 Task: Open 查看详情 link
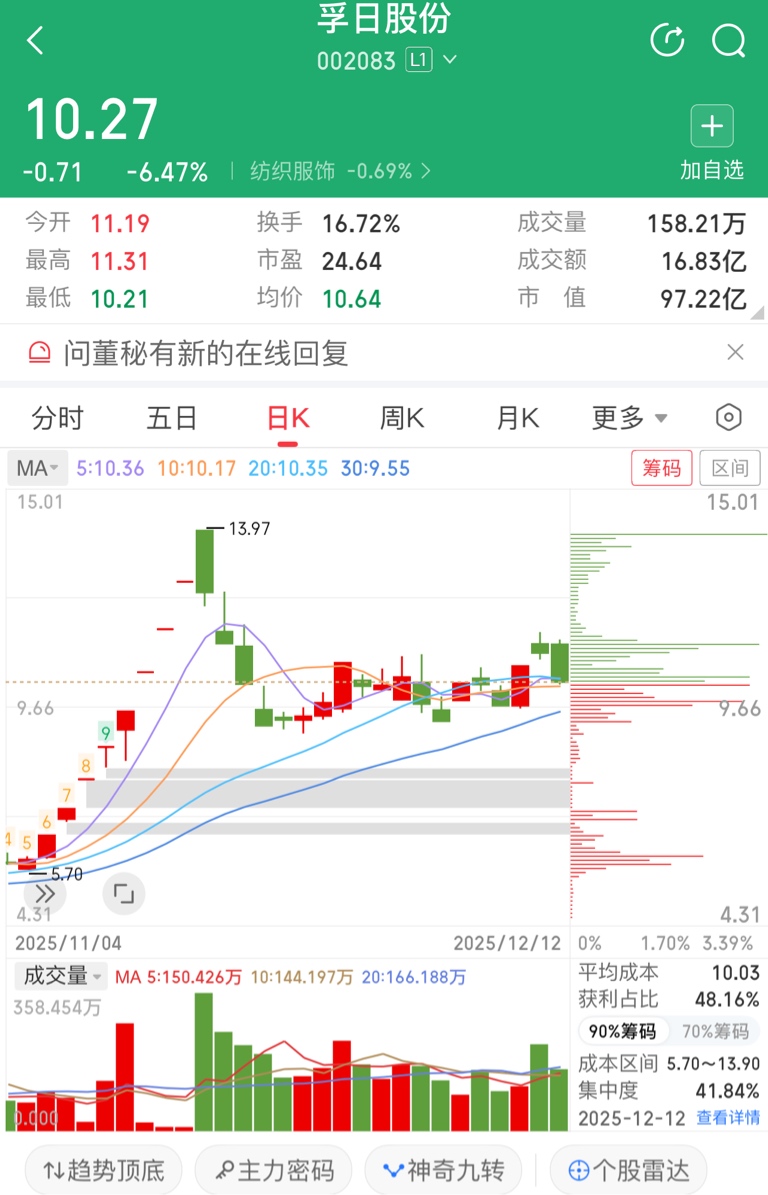pyautogui.click(x=728, y=1117)
